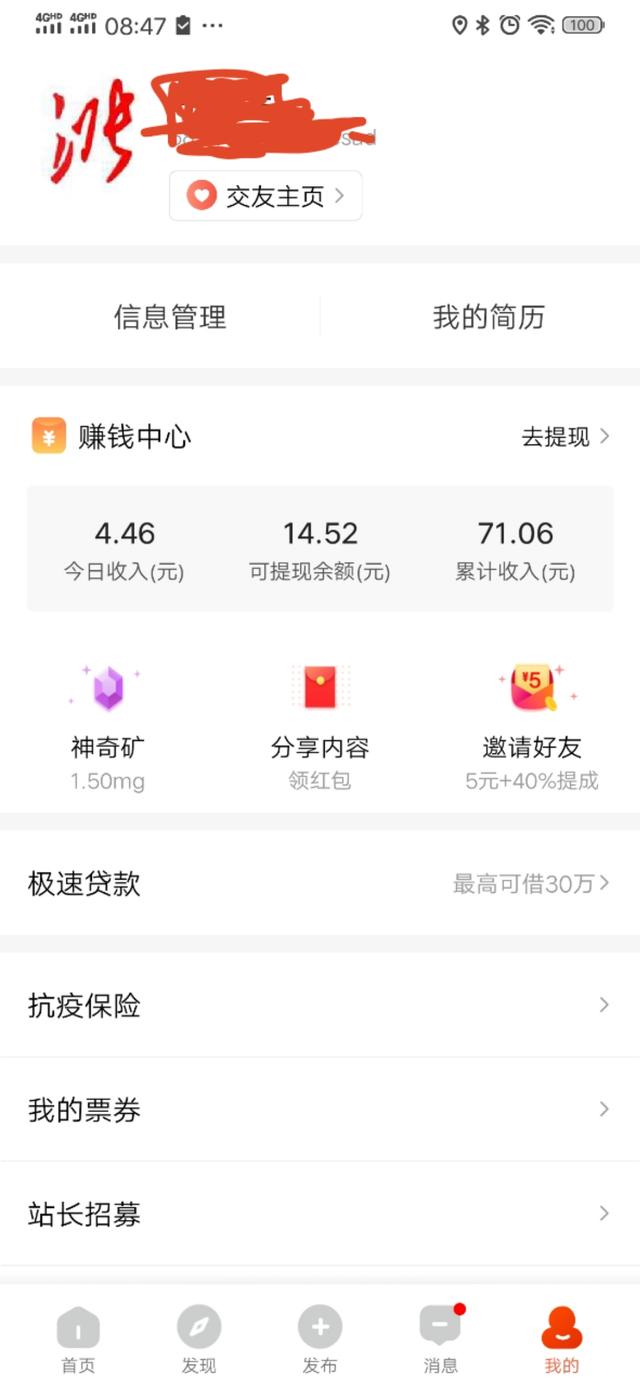
Task: Switch to the 首页 tab
Action: [78, 1338]
